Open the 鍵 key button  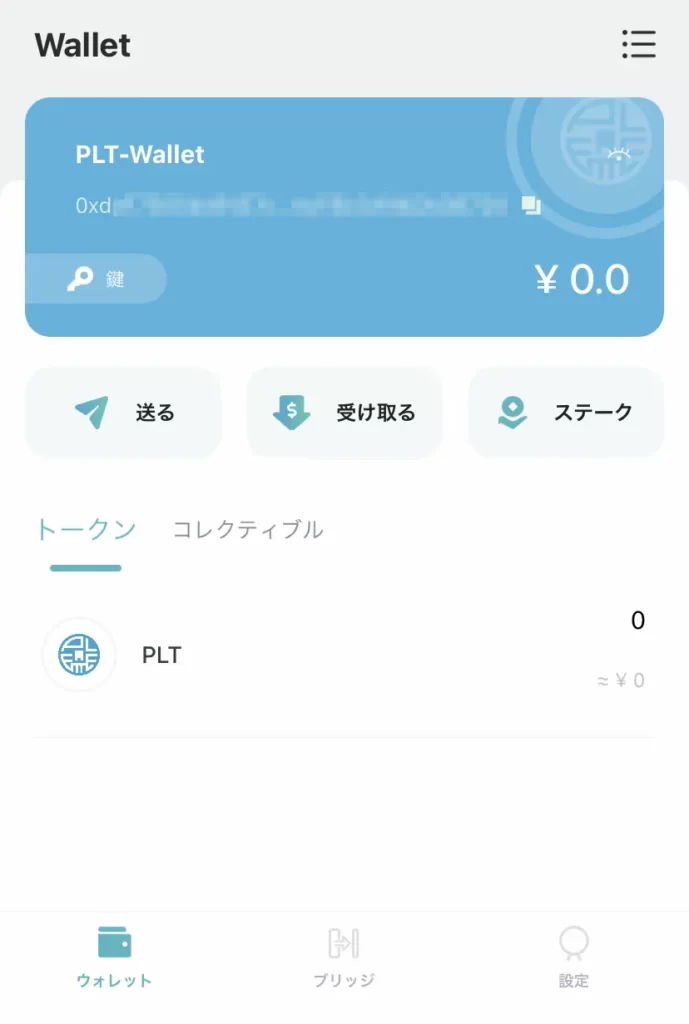tap(96, 279)
